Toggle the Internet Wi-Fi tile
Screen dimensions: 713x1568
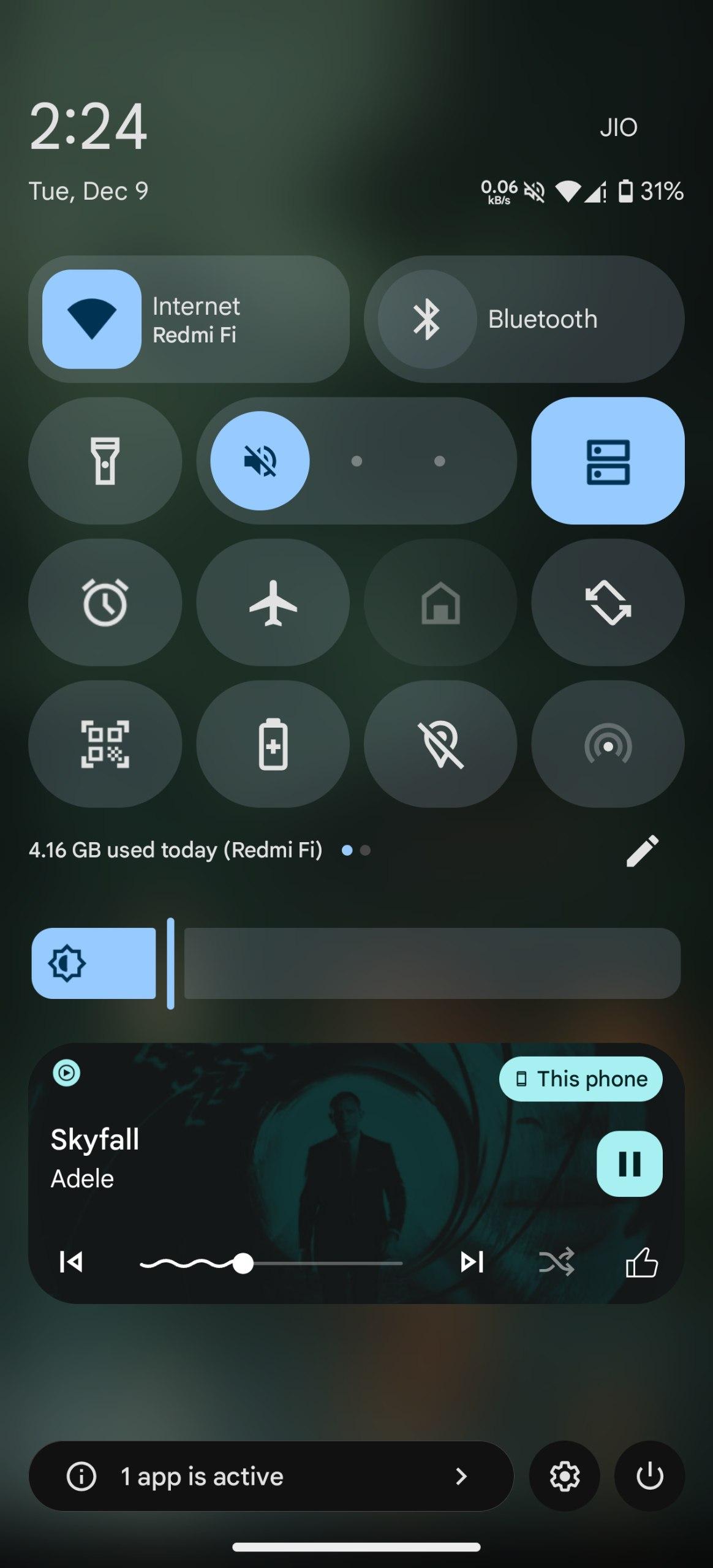pyautogui.click(x=92, y=319)
